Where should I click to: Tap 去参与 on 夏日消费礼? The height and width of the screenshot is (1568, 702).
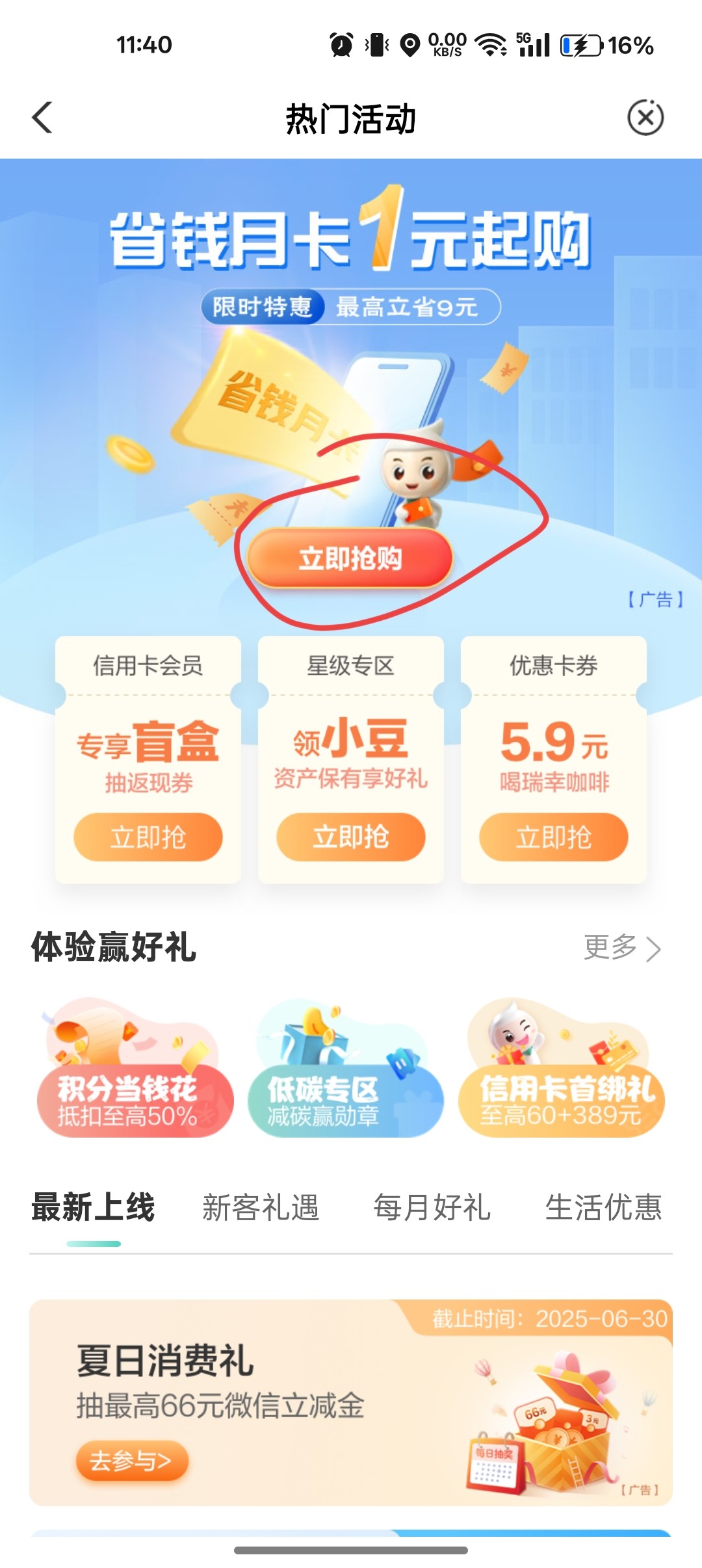point(132,1461)
